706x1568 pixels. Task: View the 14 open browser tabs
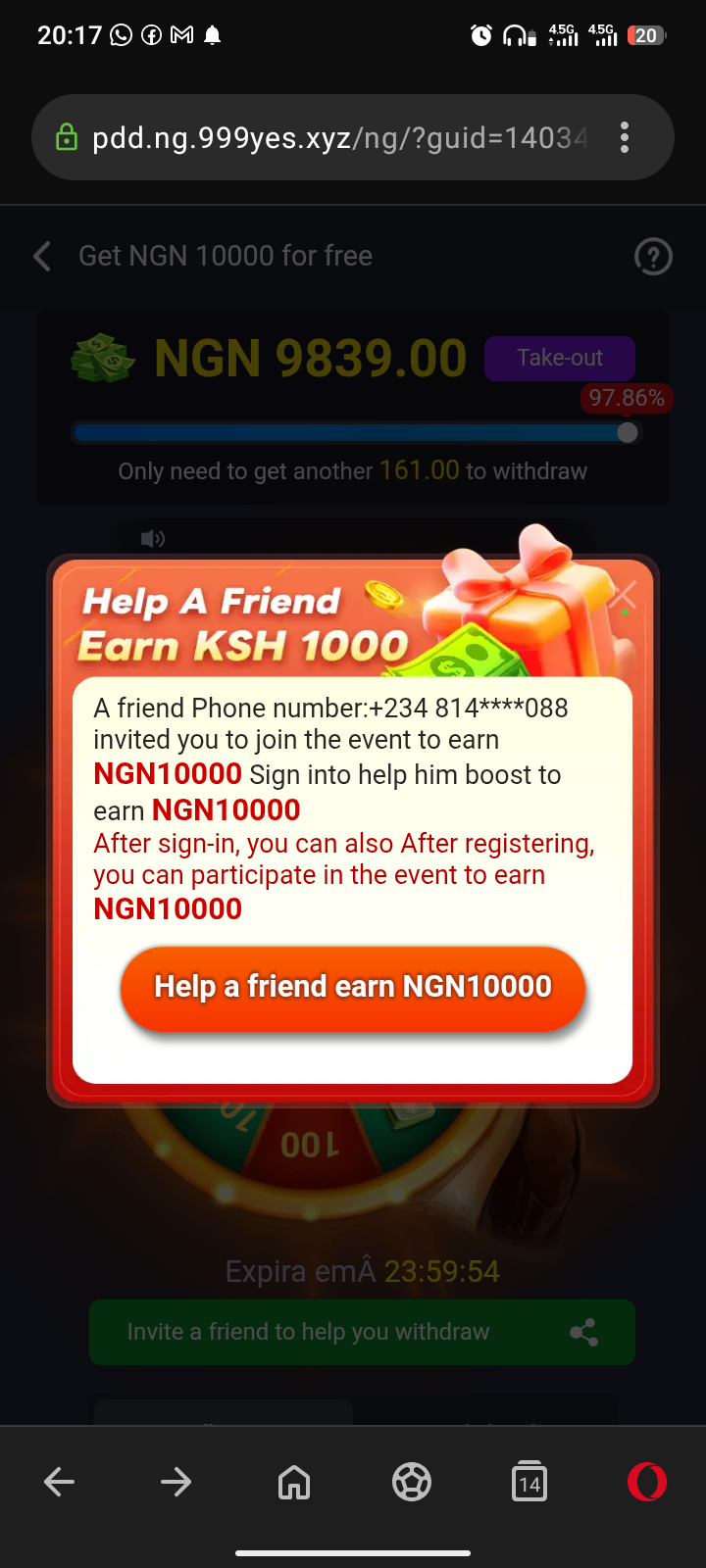(529, 1482)
